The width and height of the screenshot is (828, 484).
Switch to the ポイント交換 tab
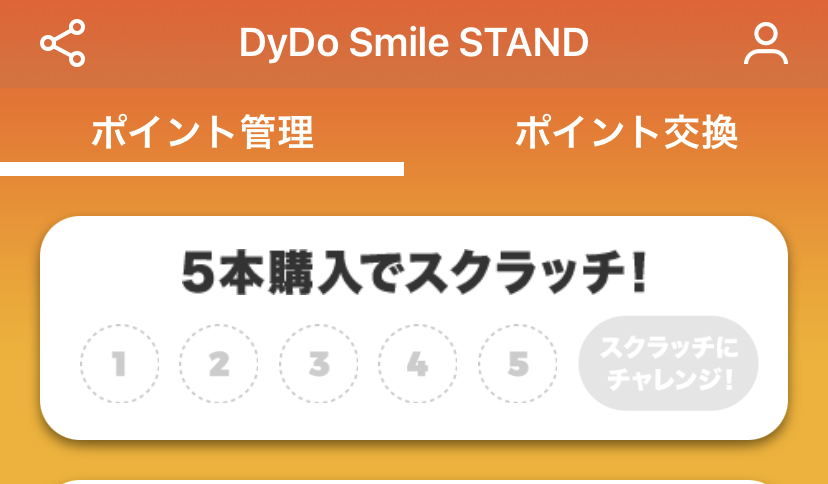pyautogui.click(x=626, y=133)
